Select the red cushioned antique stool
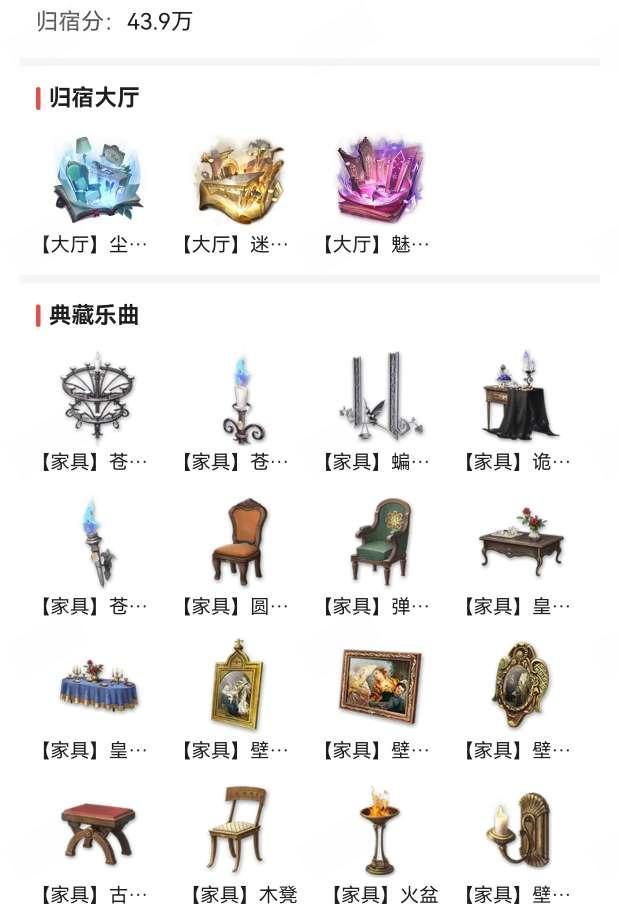 97,832
